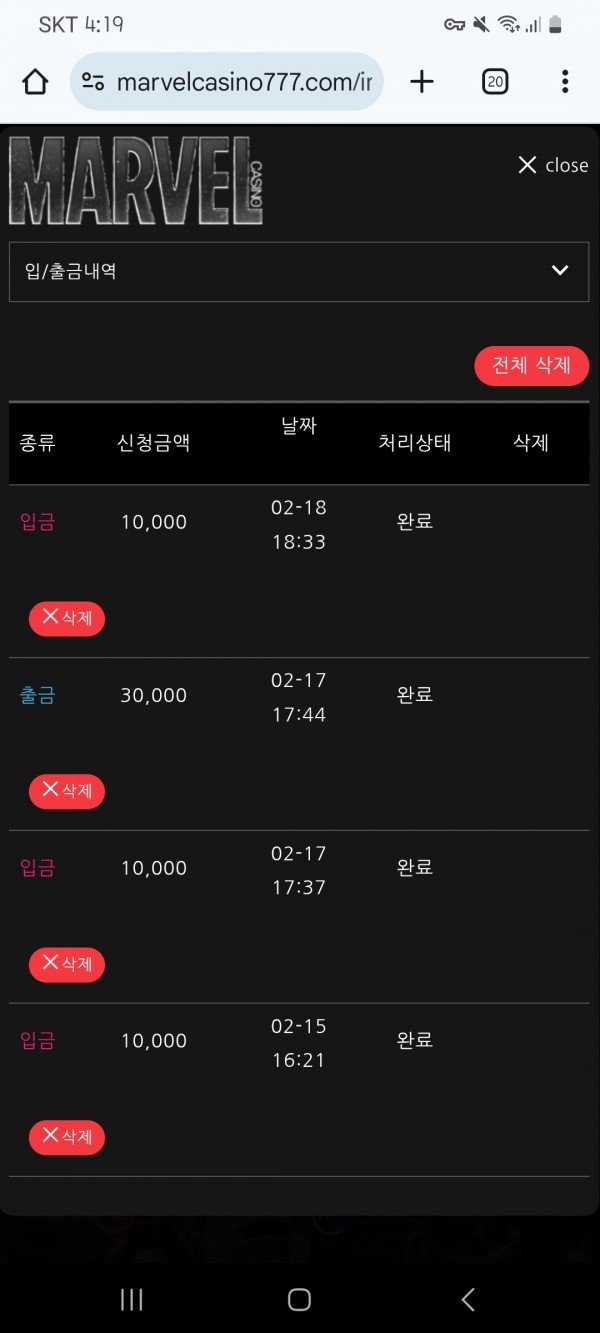This screenshot has width=600, height=1333.
Task: Close the deposit/withdrawal history panel
Action: click(552, 165)
